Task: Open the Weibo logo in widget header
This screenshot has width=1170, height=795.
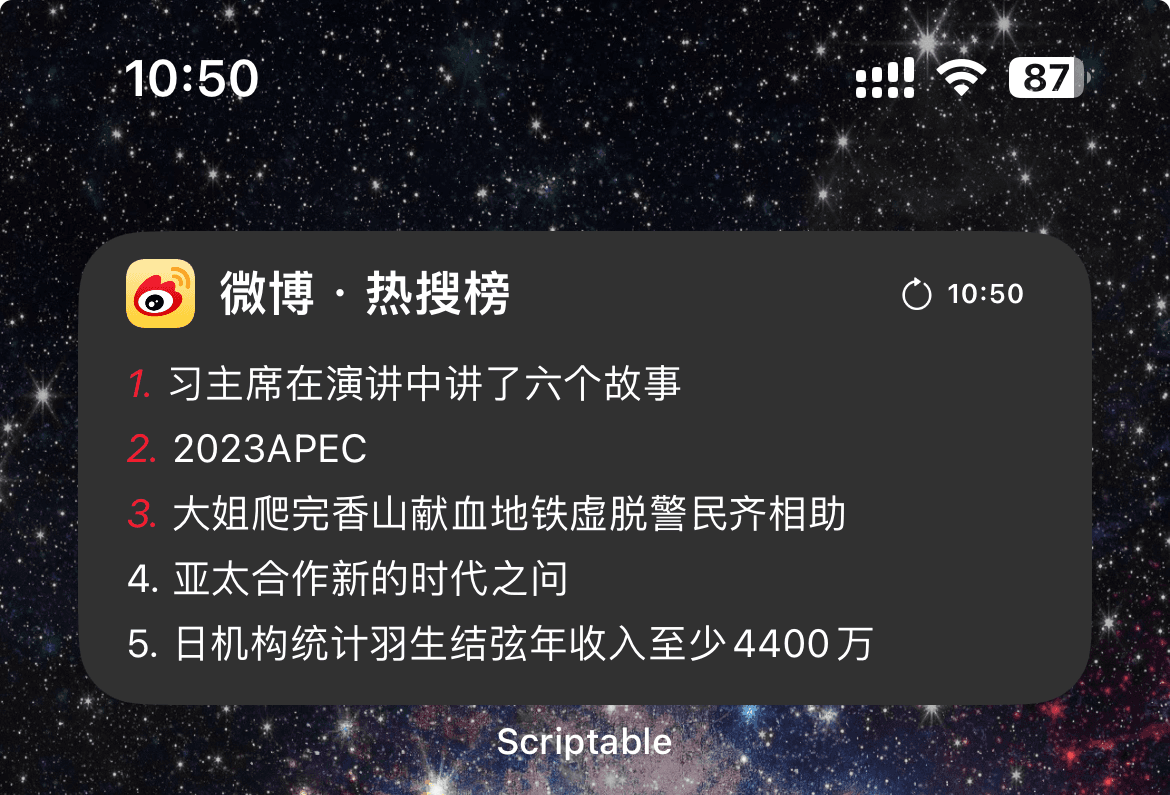Action: tap(160, 294)
